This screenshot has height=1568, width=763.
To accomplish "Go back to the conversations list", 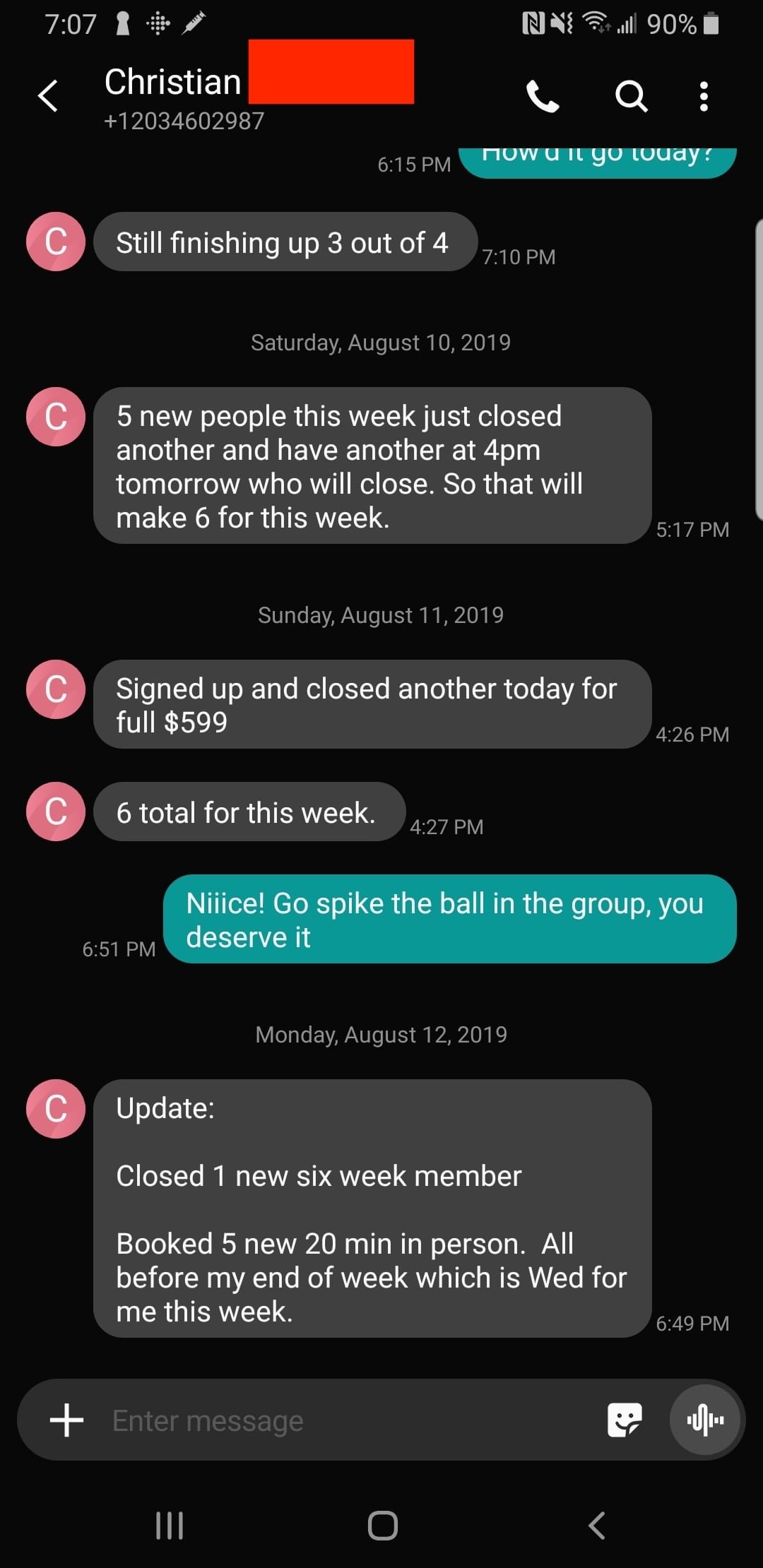I will click(48, 96).
